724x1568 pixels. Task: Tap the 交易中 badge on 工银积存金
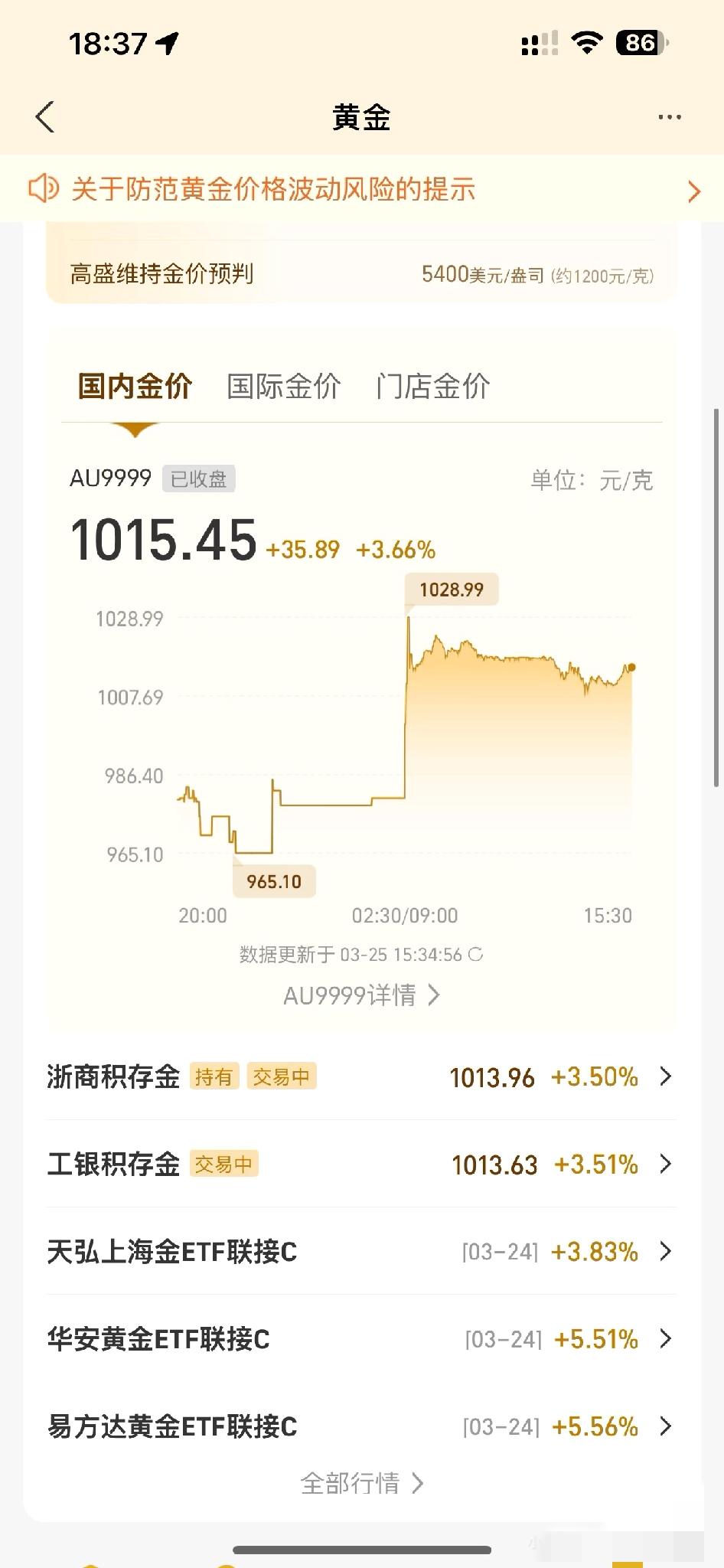(224, 1164)
